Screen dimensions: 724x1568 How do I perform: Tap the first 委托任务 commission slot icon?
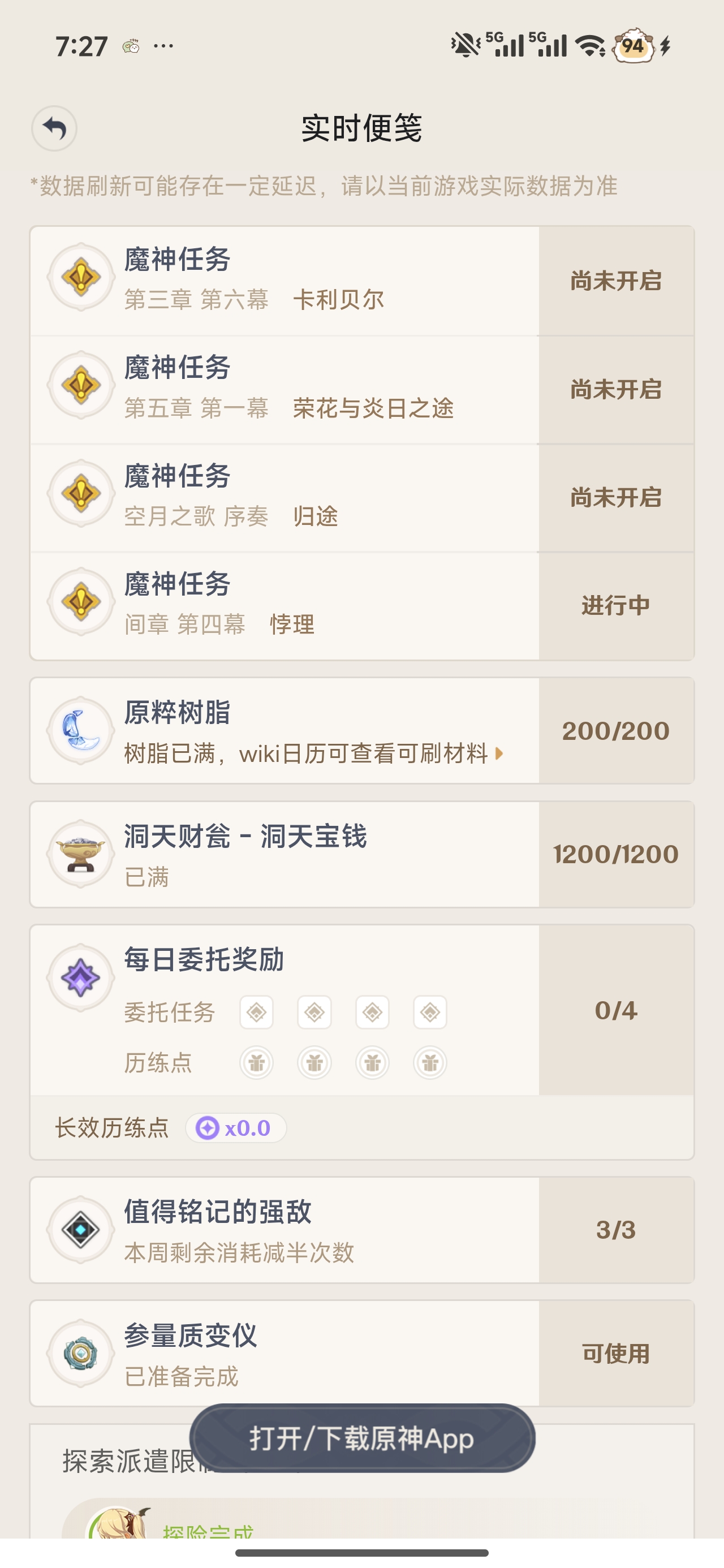[256, 1013]
